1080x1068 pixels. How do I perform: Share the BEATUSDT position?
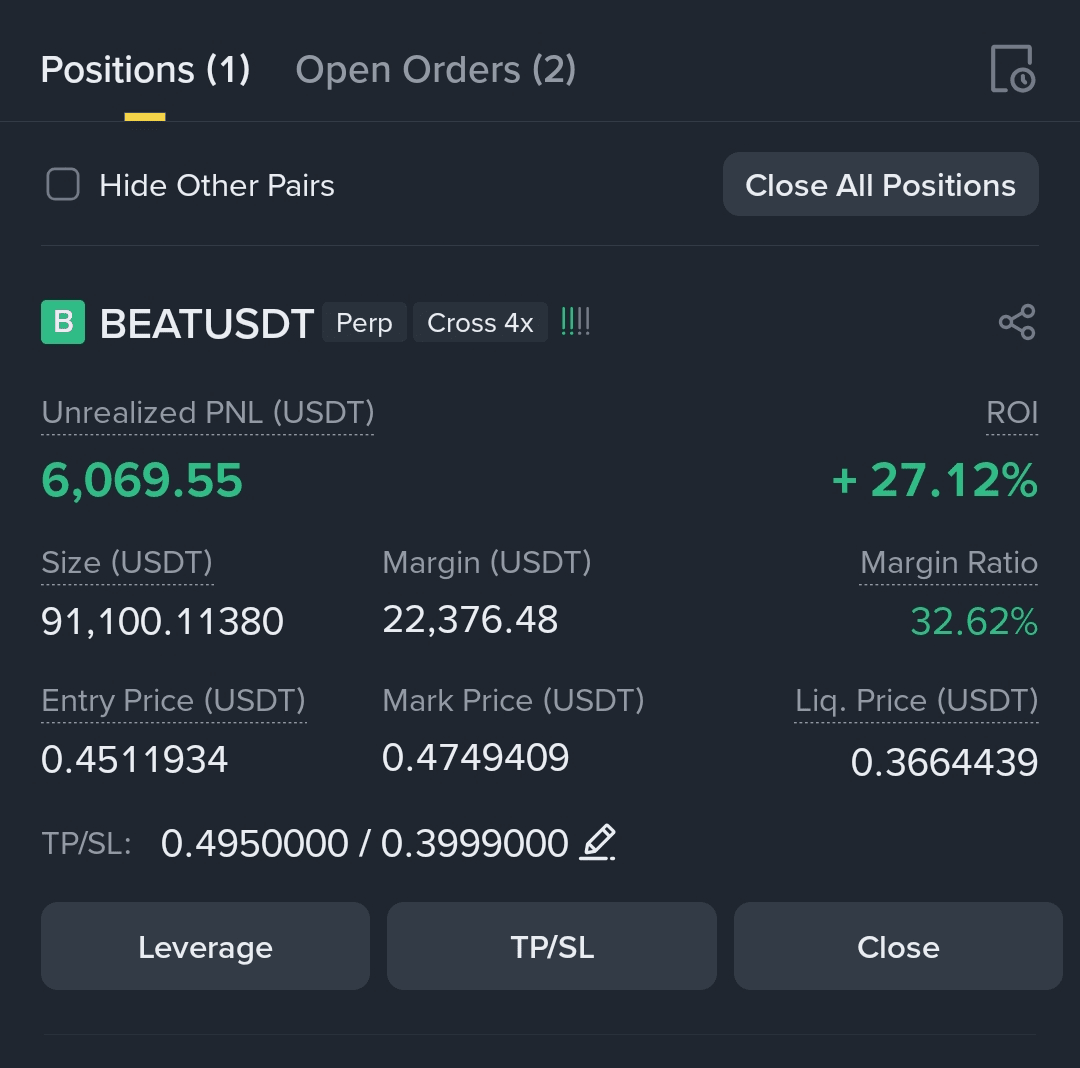(1017, 322)
